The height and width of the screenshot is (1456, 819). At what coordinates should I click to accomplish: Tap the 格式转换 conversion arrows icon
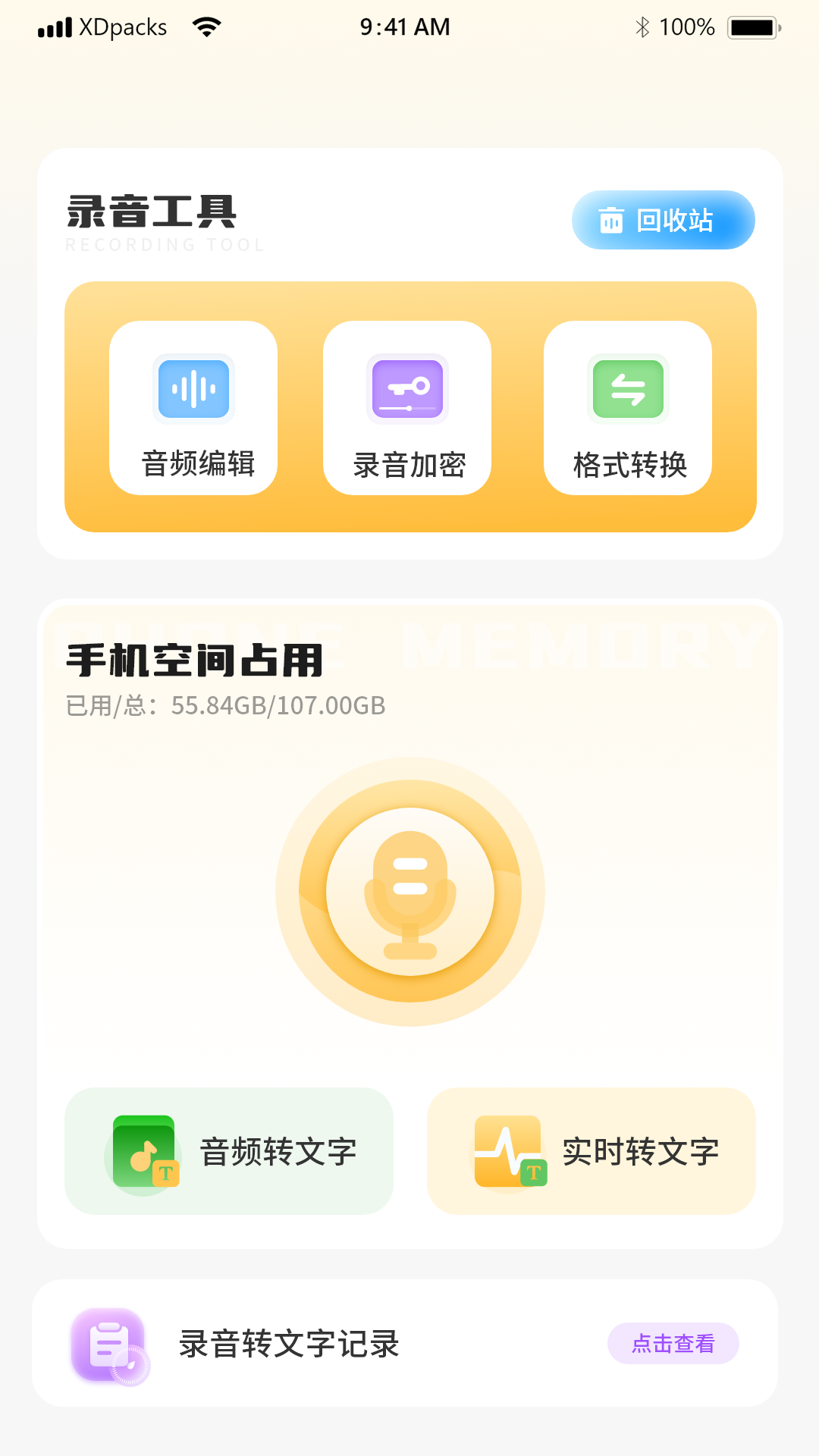(627, 389)
